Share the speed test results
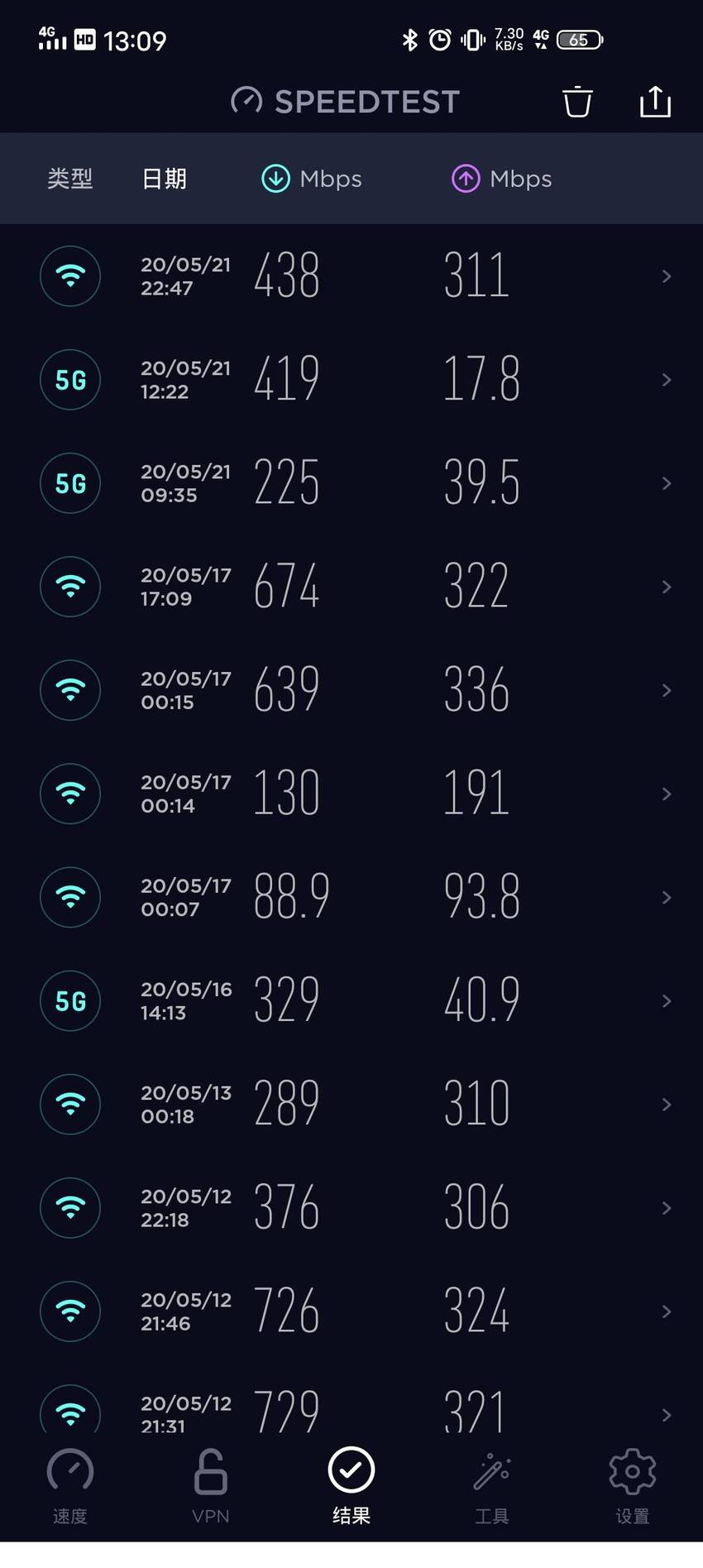 click(x=655, y=102)
